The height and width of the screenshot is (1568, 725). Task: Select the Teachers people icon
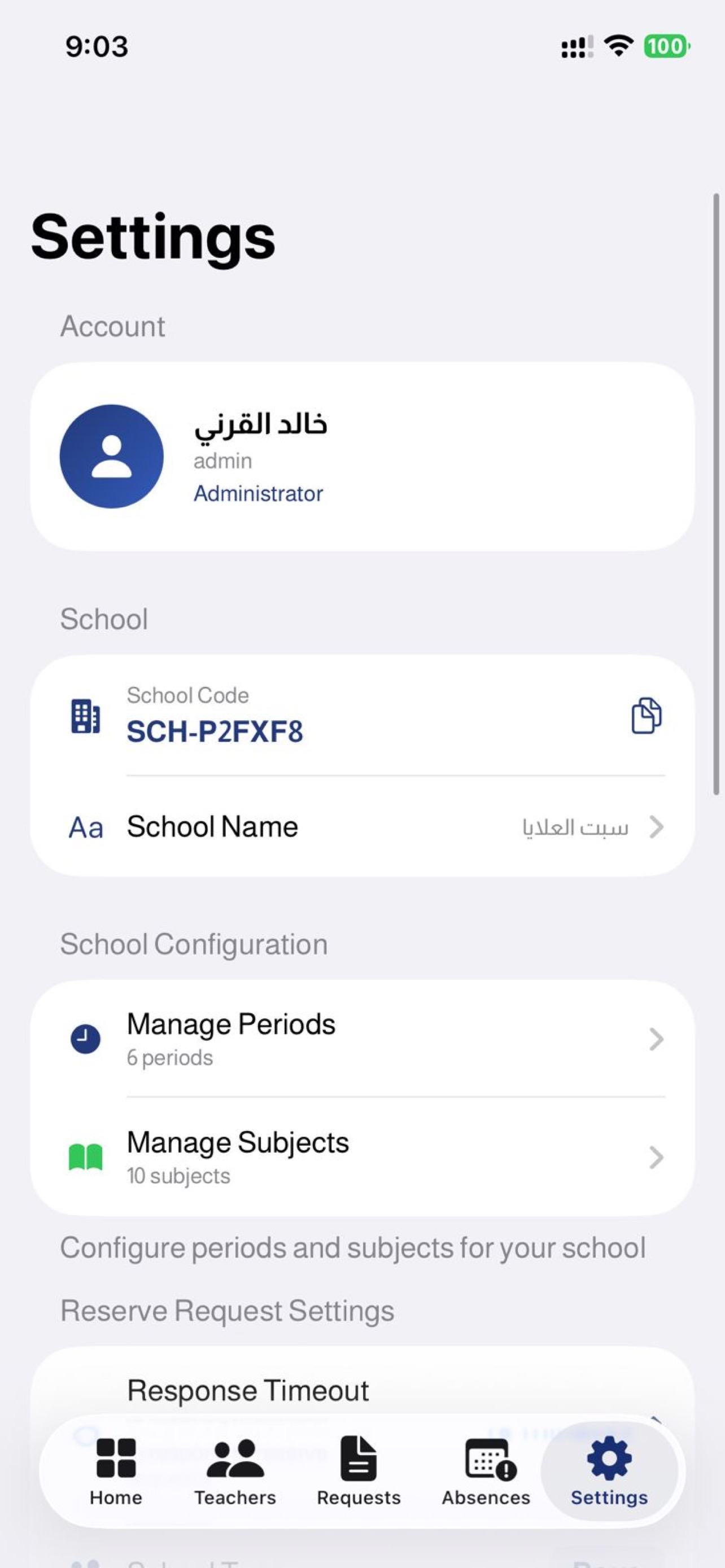pos(234,1457)
